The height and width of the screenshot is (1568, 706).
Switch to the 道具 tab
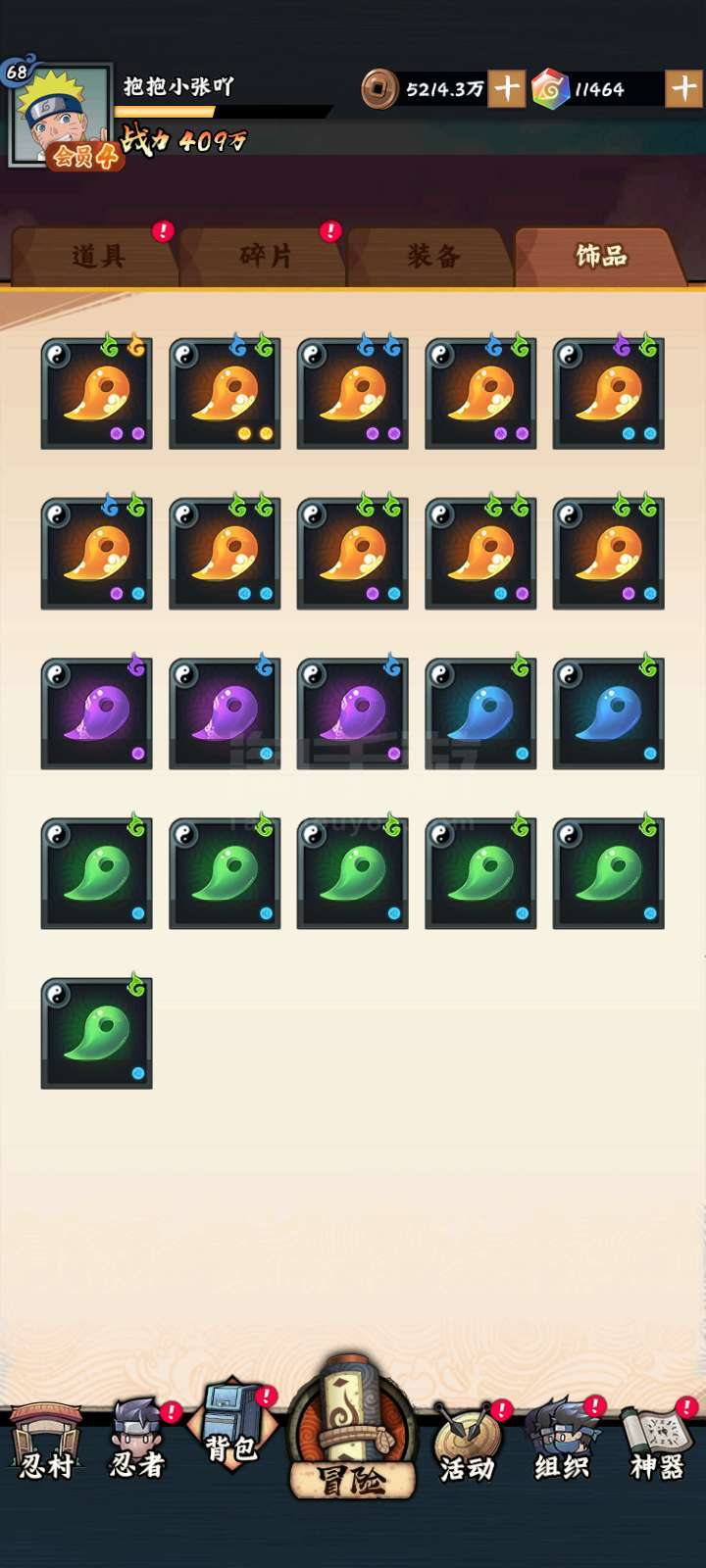(x=96, y=256)
